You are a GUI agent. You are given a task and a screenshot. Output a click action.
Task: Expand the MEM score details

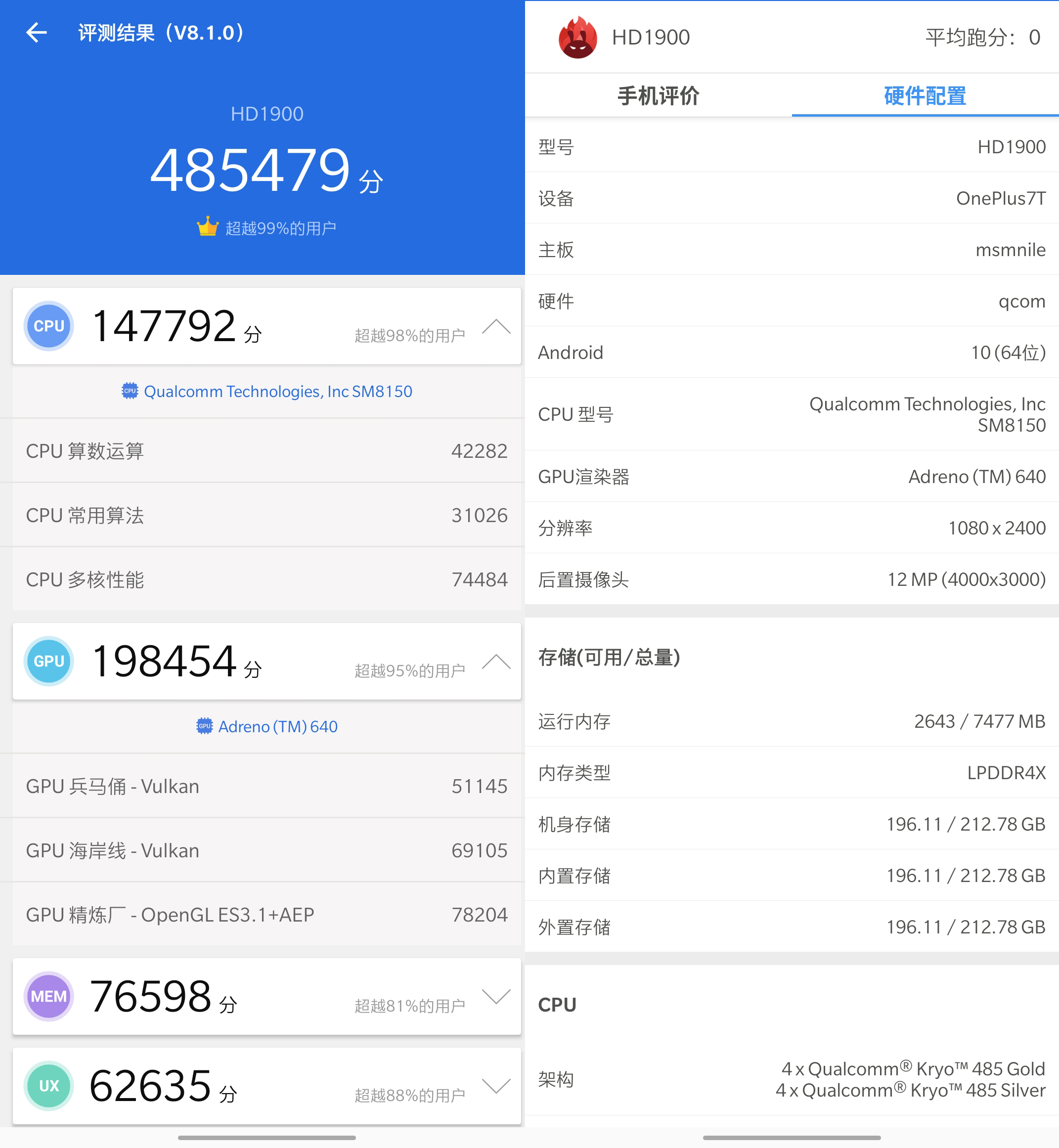click(x=496, y=997)
